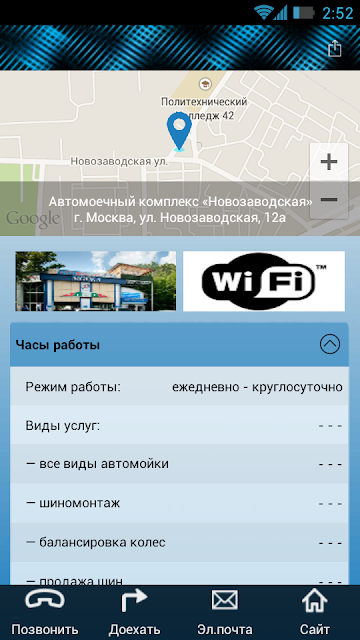Share this car wash location
Screen dimensions: 360x640
click(x=334, y=48)
